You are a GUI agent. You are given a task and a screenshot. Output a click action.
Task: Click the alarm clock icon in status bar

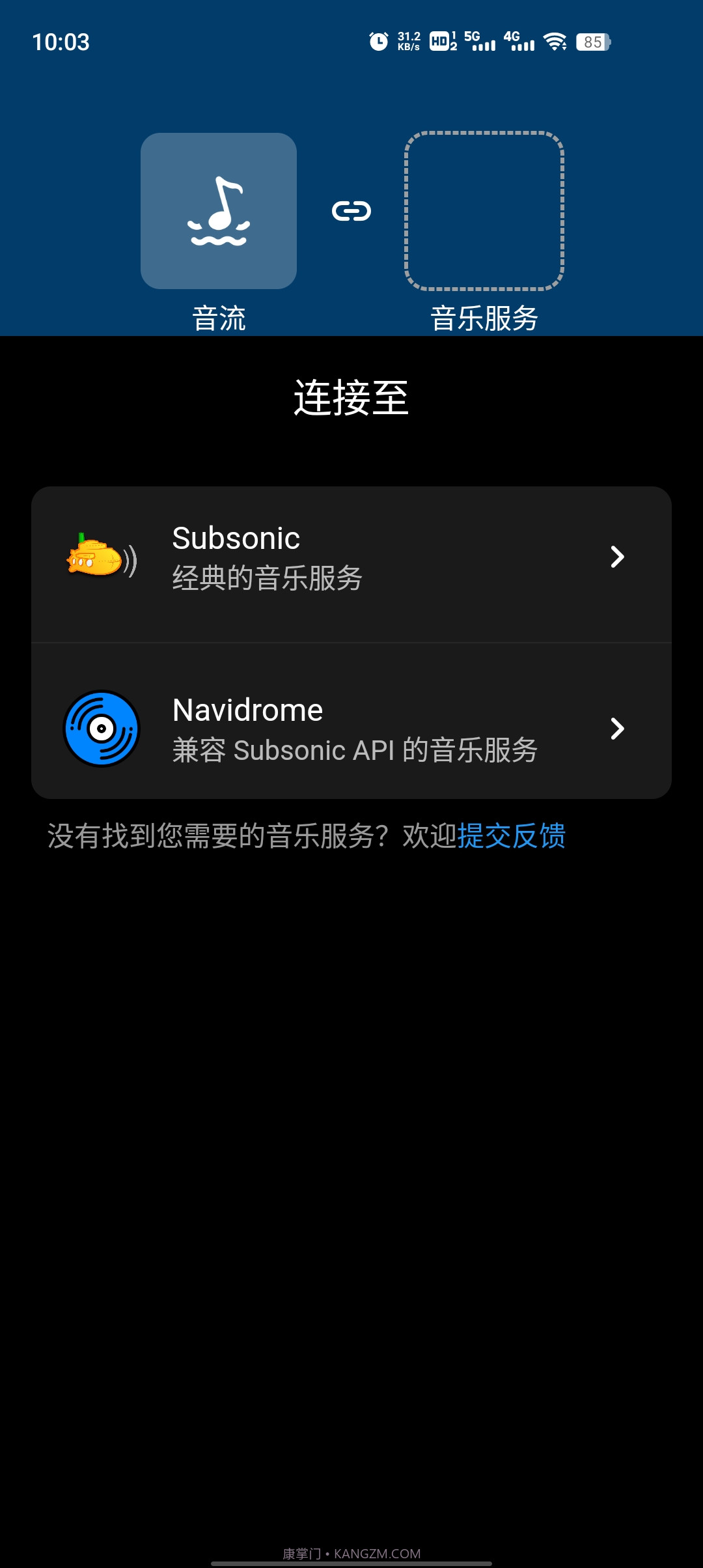coord(378,41)
